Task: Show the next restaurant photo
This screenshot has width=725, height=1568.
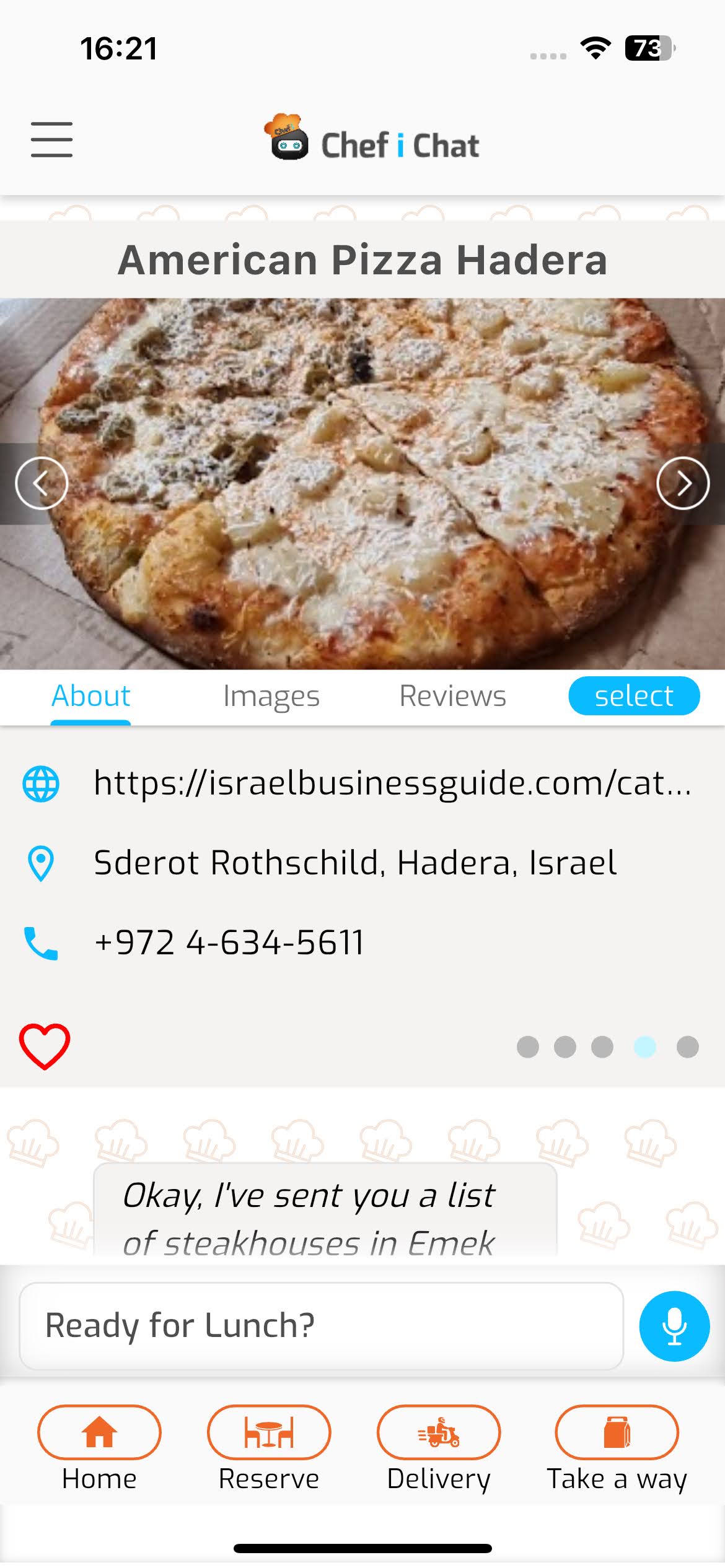Action: pyautogui.click(x=683, y=483)
